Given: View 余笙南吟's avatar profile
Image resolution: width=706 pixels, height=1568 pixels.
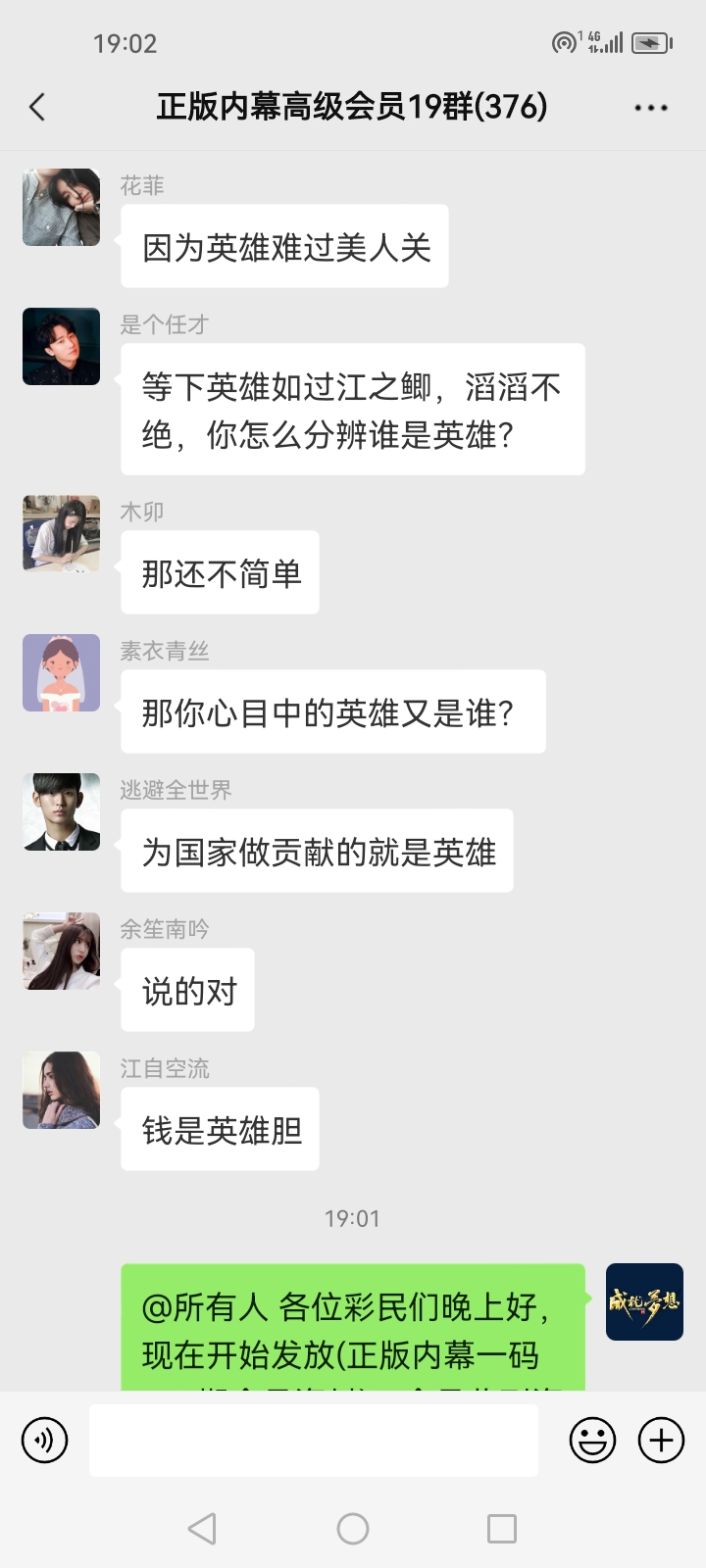Looking at the screenshot, I should (62, 951).
